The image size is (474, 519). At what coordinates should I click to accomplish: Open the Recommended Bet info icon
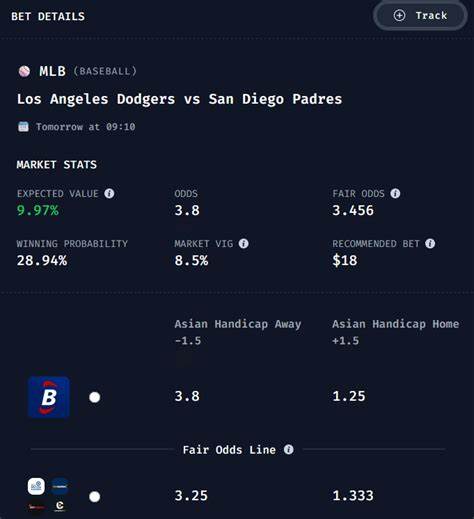(430, 244)
